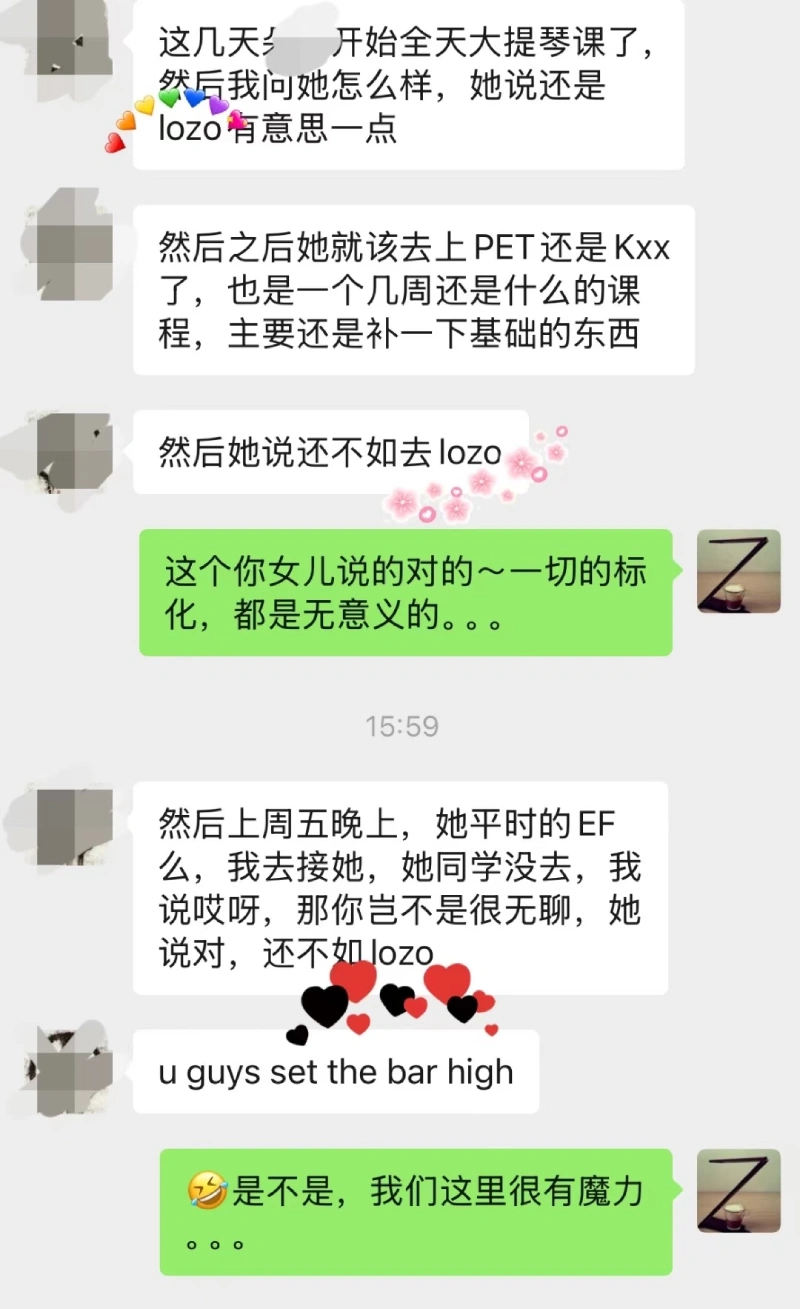Screen dimensions: 800x1309
Task: Click the small red heart near top-left avatar
Action: [x=115, y=142]
